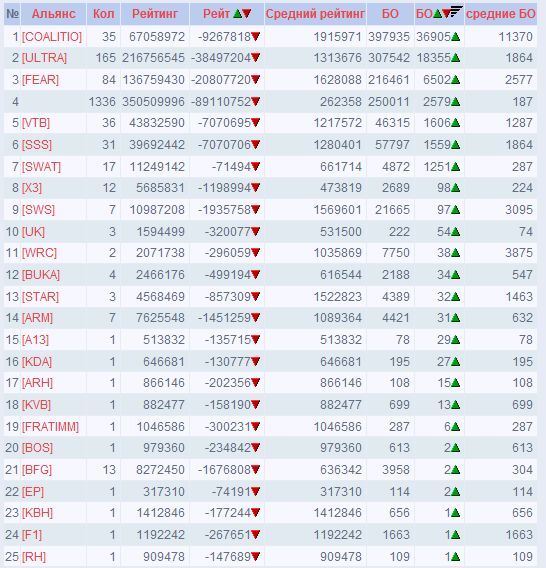Sort table by Кол column

(x=104, y=14)
